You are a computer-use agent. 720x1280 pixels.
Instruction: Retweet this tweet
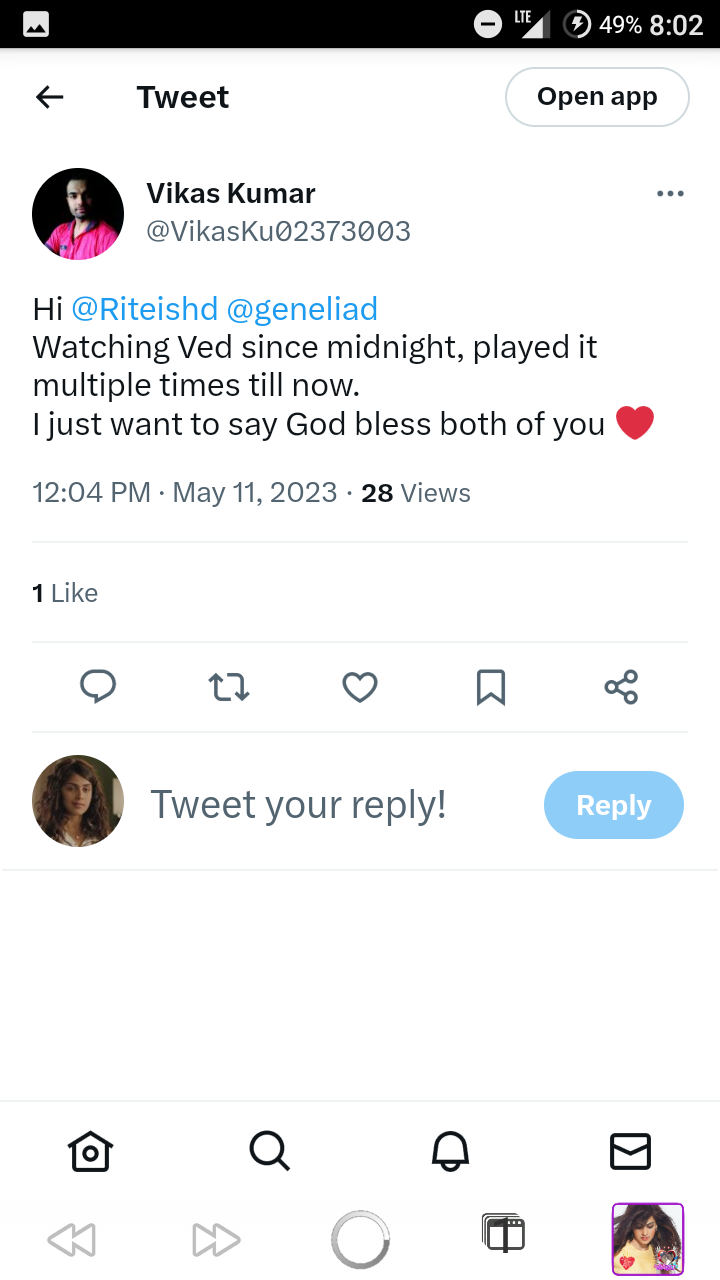click(x=229, y=687)
